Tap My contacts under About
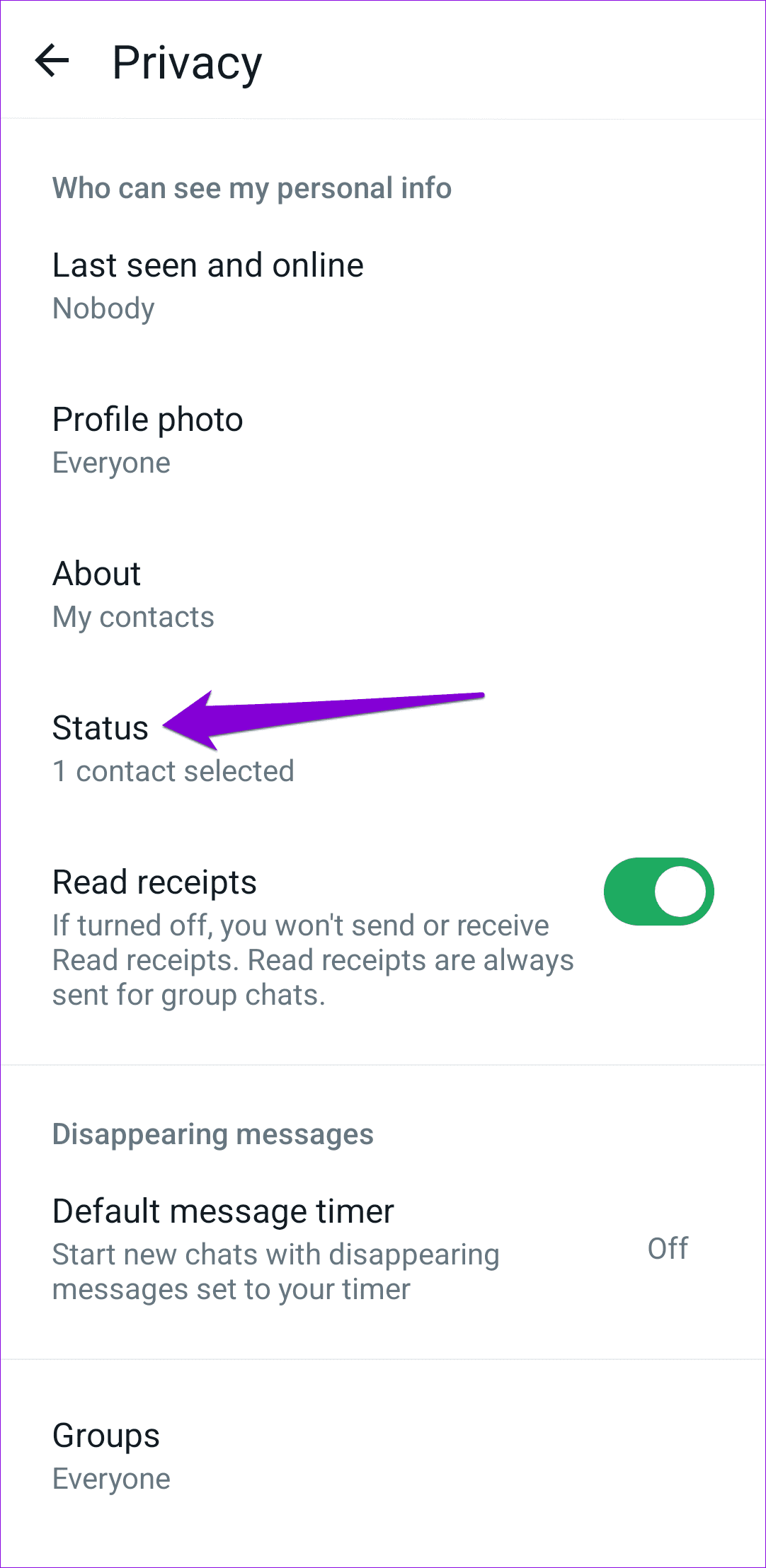766x1568 pixels. 132,616
